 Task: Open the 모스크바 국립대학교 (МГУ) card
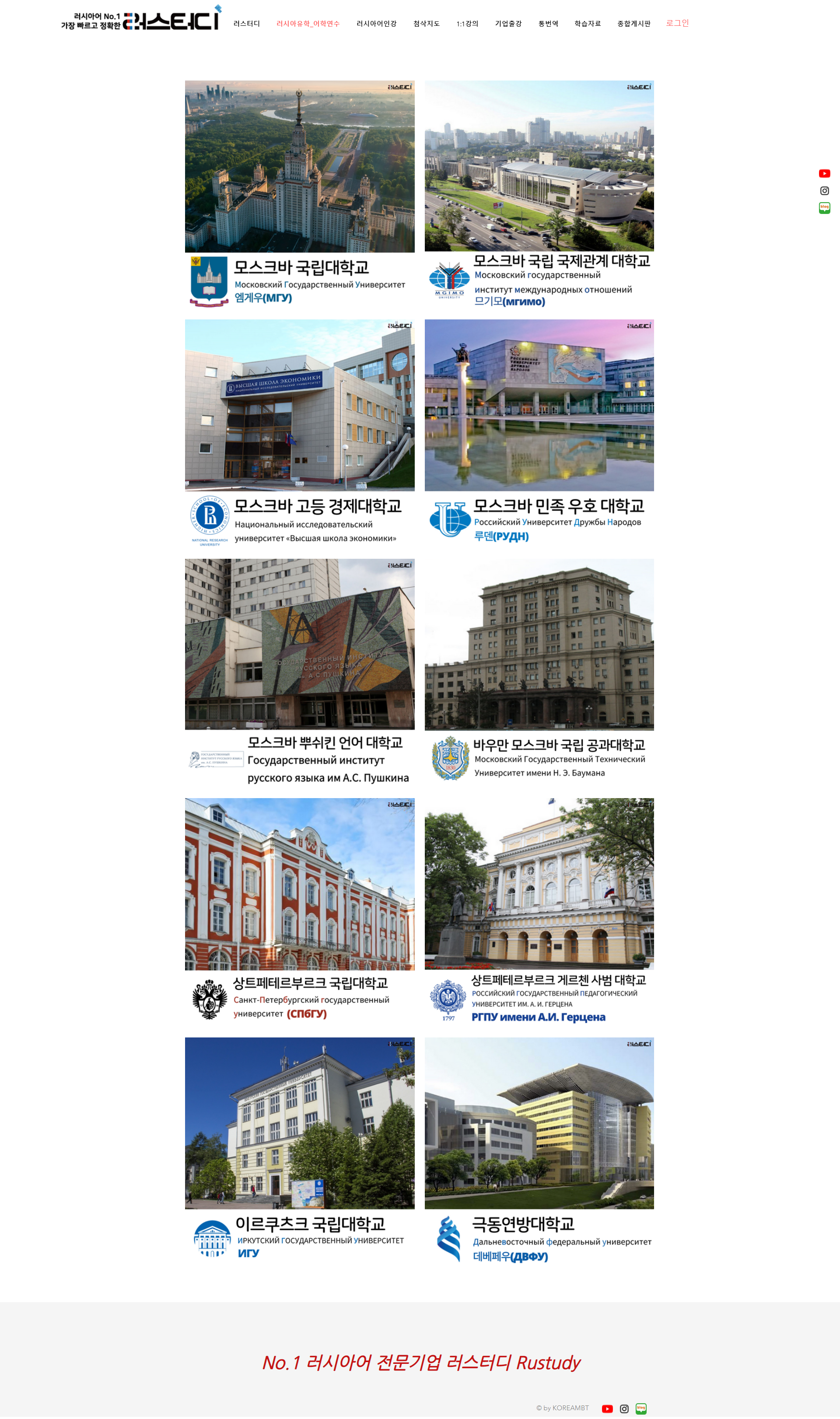299,194
